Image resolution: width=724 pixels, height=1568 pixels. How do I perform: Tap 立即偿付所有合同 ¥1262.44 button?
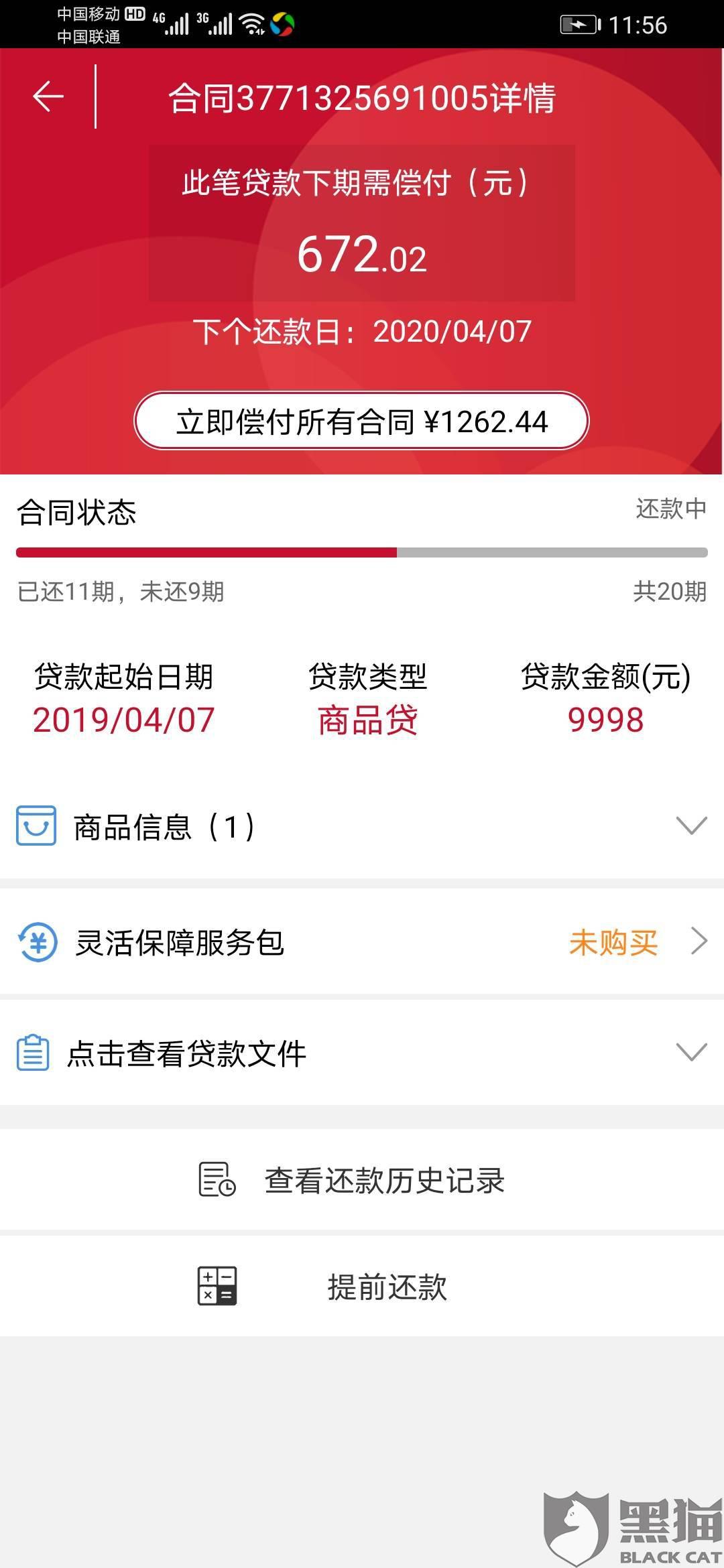tap(361, 421)
